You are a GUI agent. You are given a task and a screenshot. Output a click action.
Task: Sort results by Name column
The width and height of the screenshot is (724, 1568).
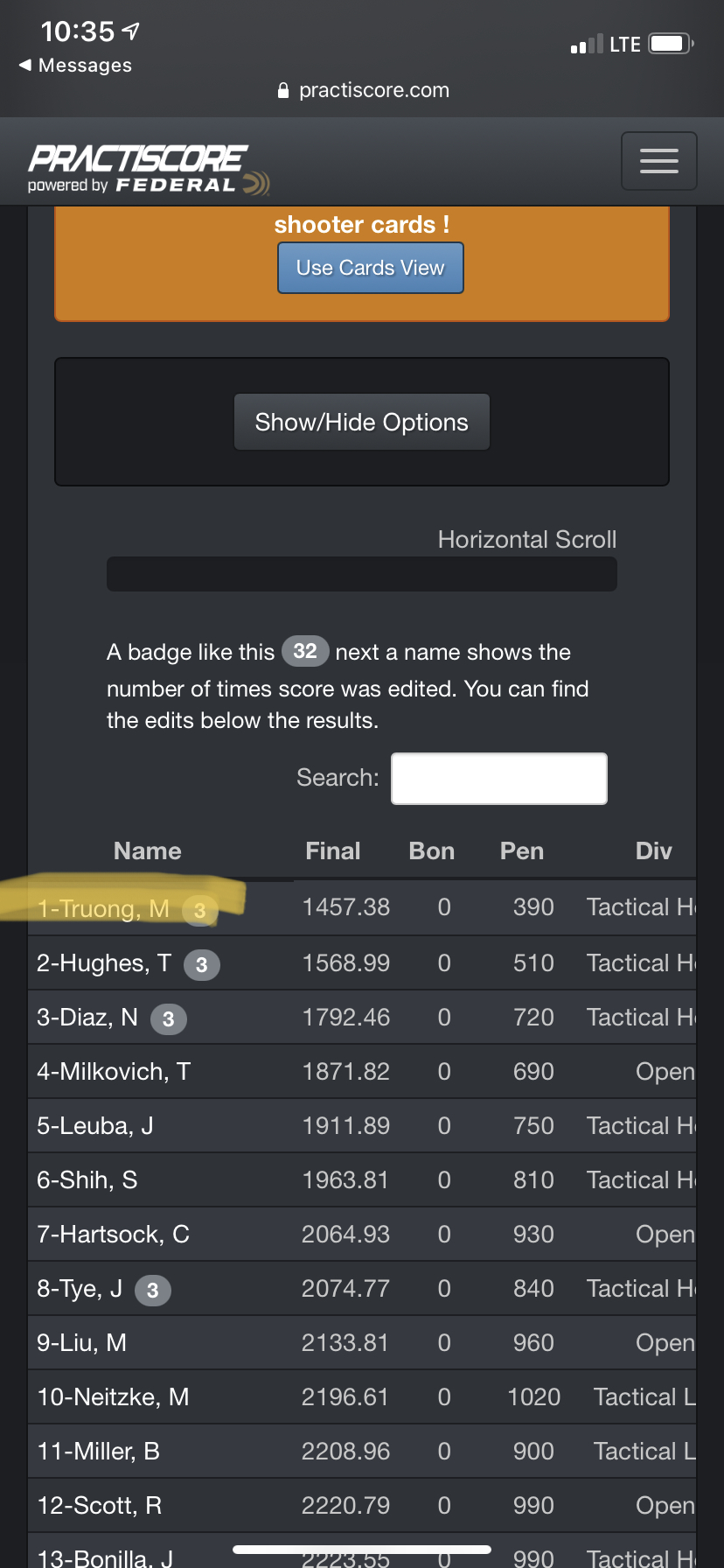(148, 850)
